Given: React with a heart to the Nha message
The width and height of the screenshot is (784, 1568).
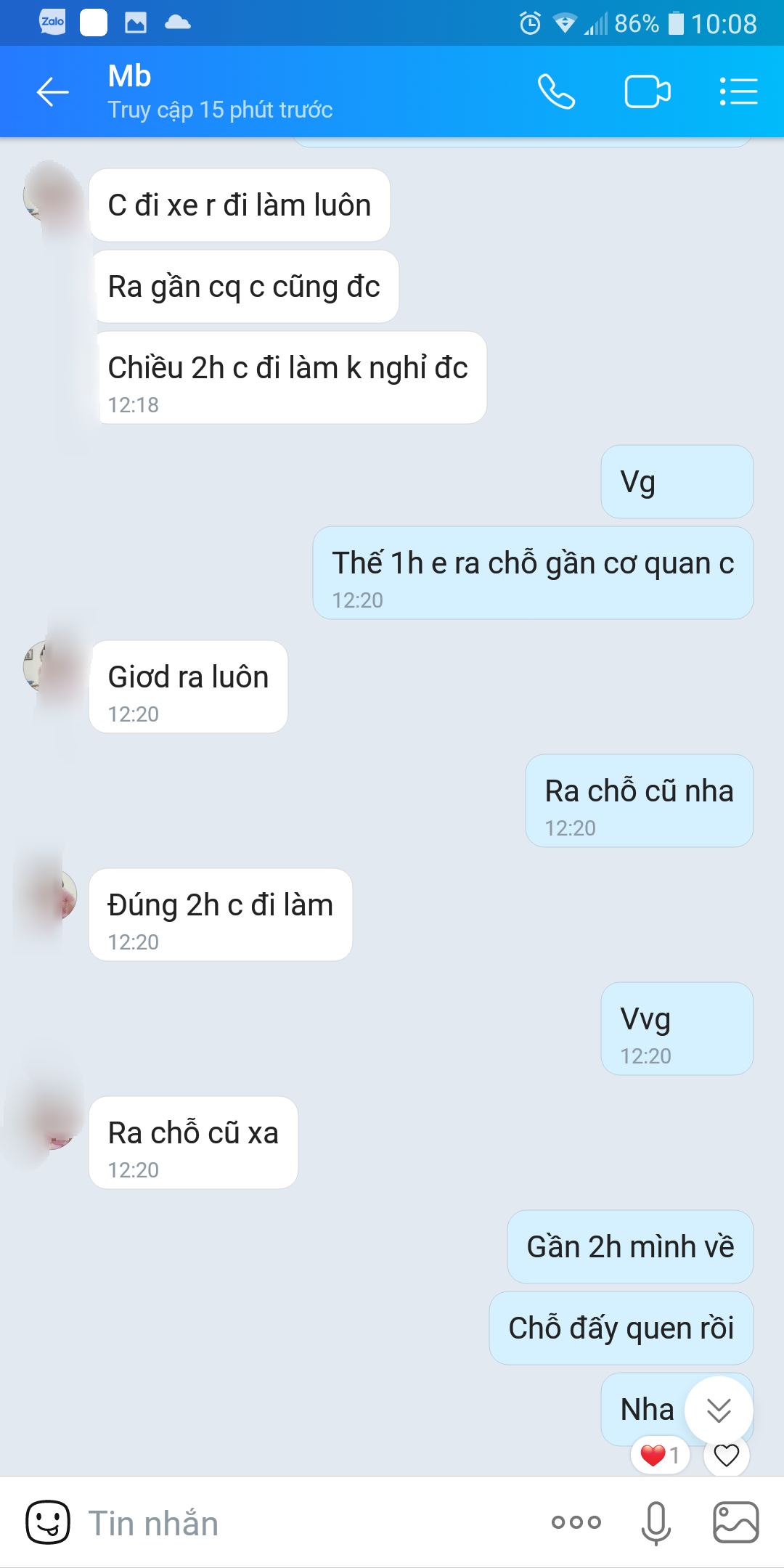Looking at the screenshot, I should (726, 1455).
